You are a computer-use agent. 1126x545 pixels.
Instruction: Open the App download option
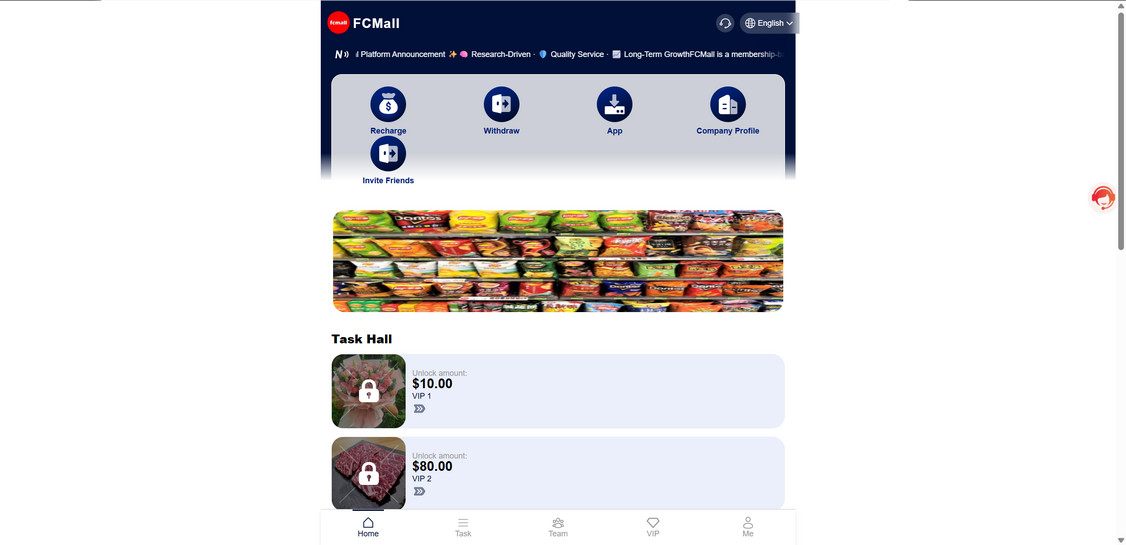click(614, 110)
